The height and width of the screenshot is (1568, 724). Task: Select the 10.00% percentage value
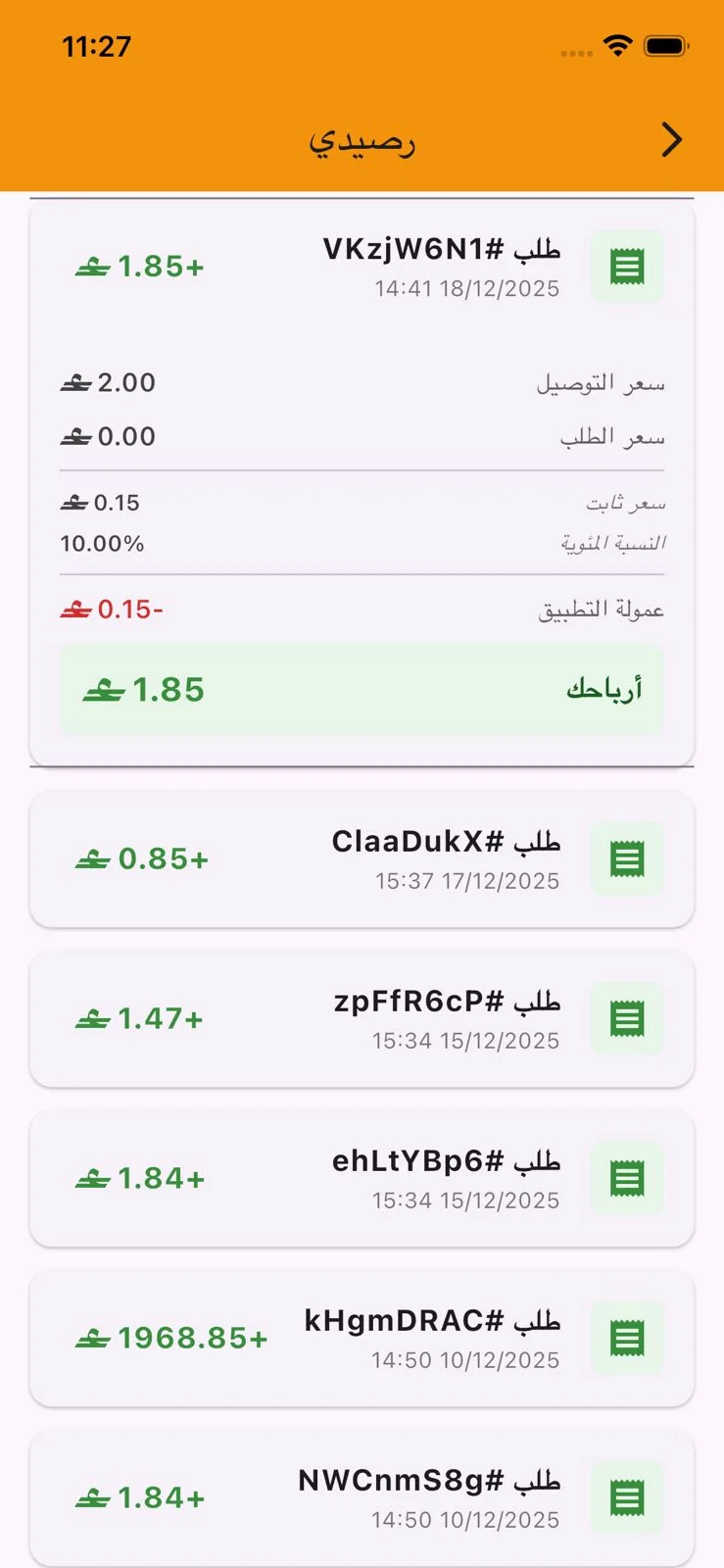tap(102, 543)
